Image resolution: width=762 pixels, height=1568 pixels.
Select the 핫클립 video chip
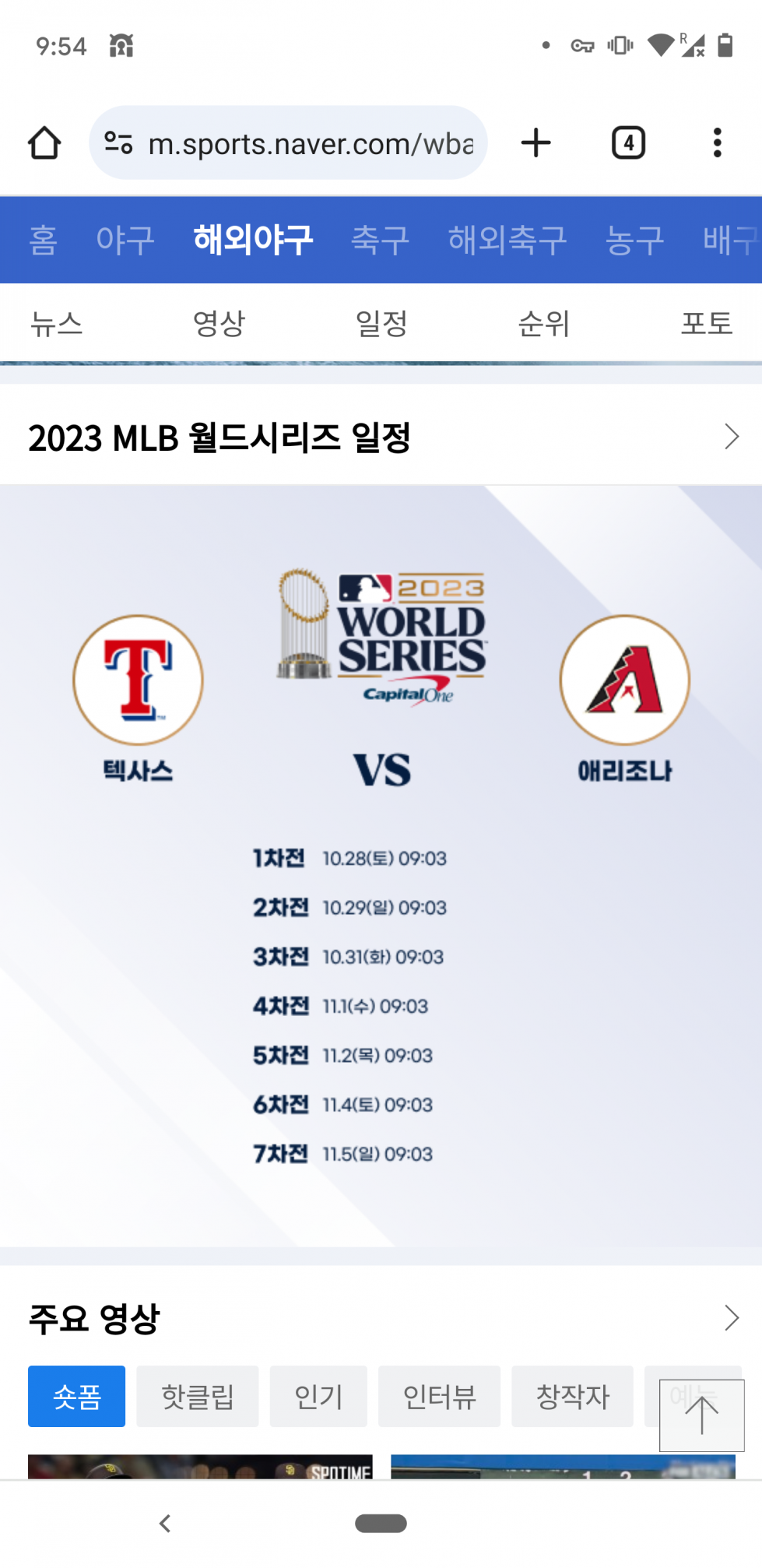tap(198, 1396)
